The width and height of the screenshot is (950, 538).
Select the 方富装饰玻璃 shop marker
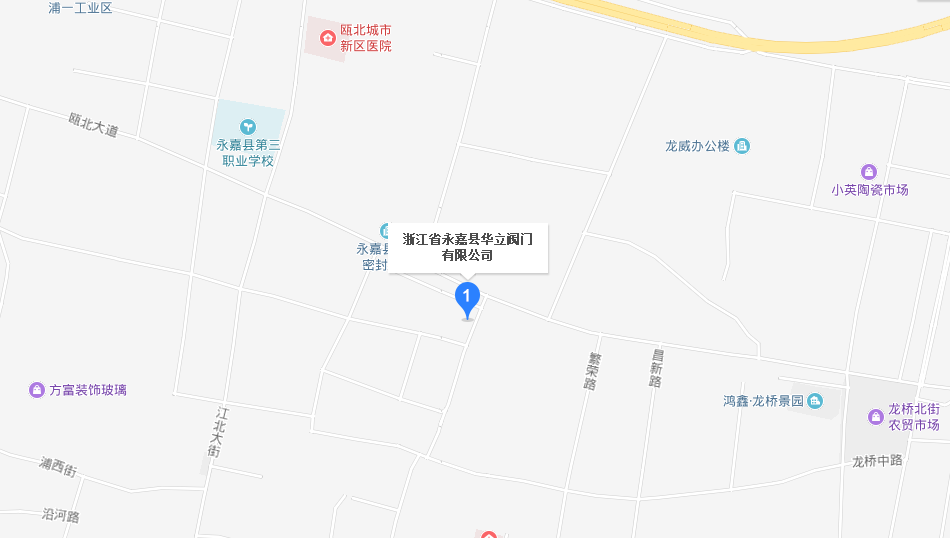37,390
